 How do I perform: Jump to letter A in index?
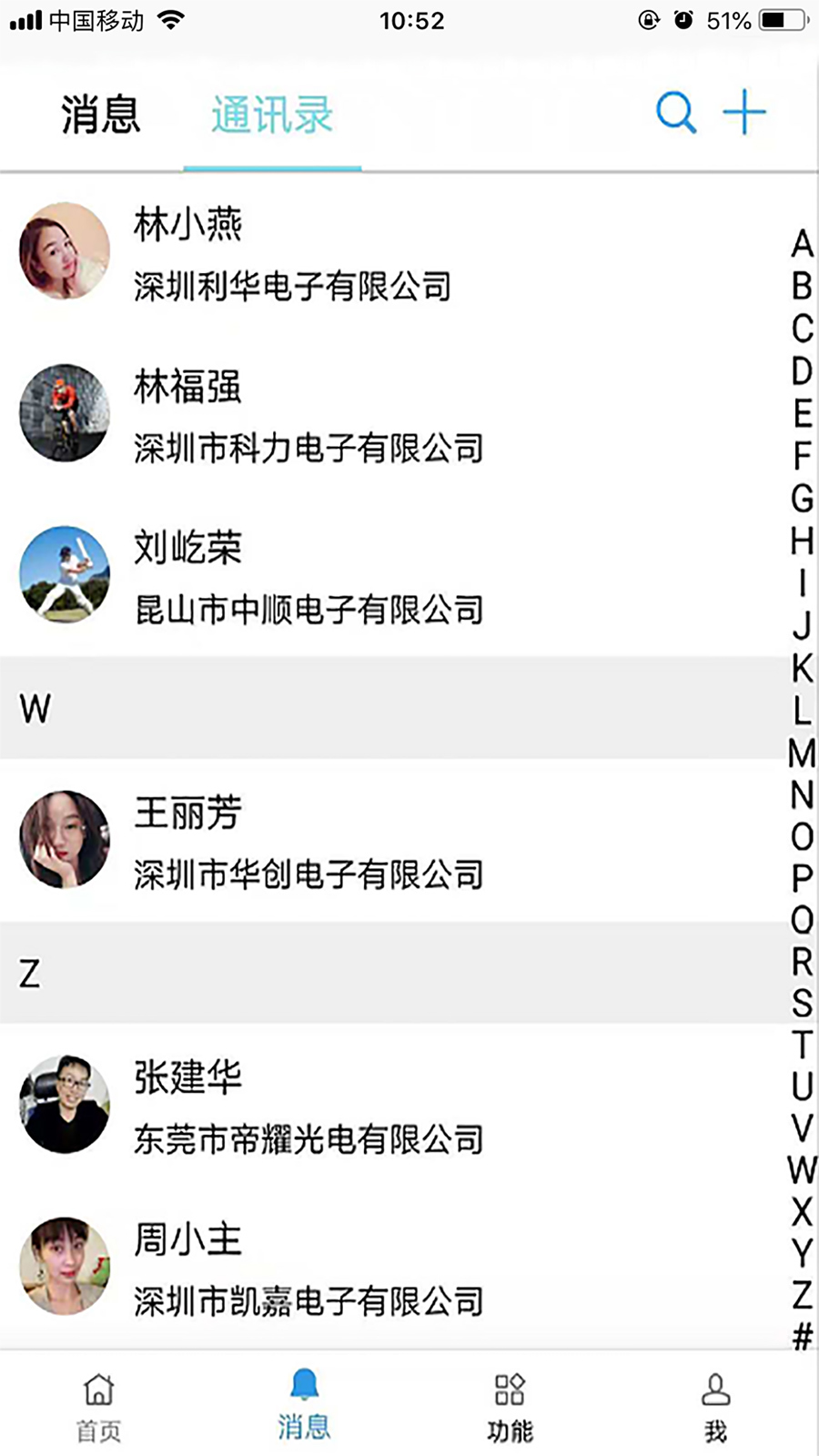(802, 244)
